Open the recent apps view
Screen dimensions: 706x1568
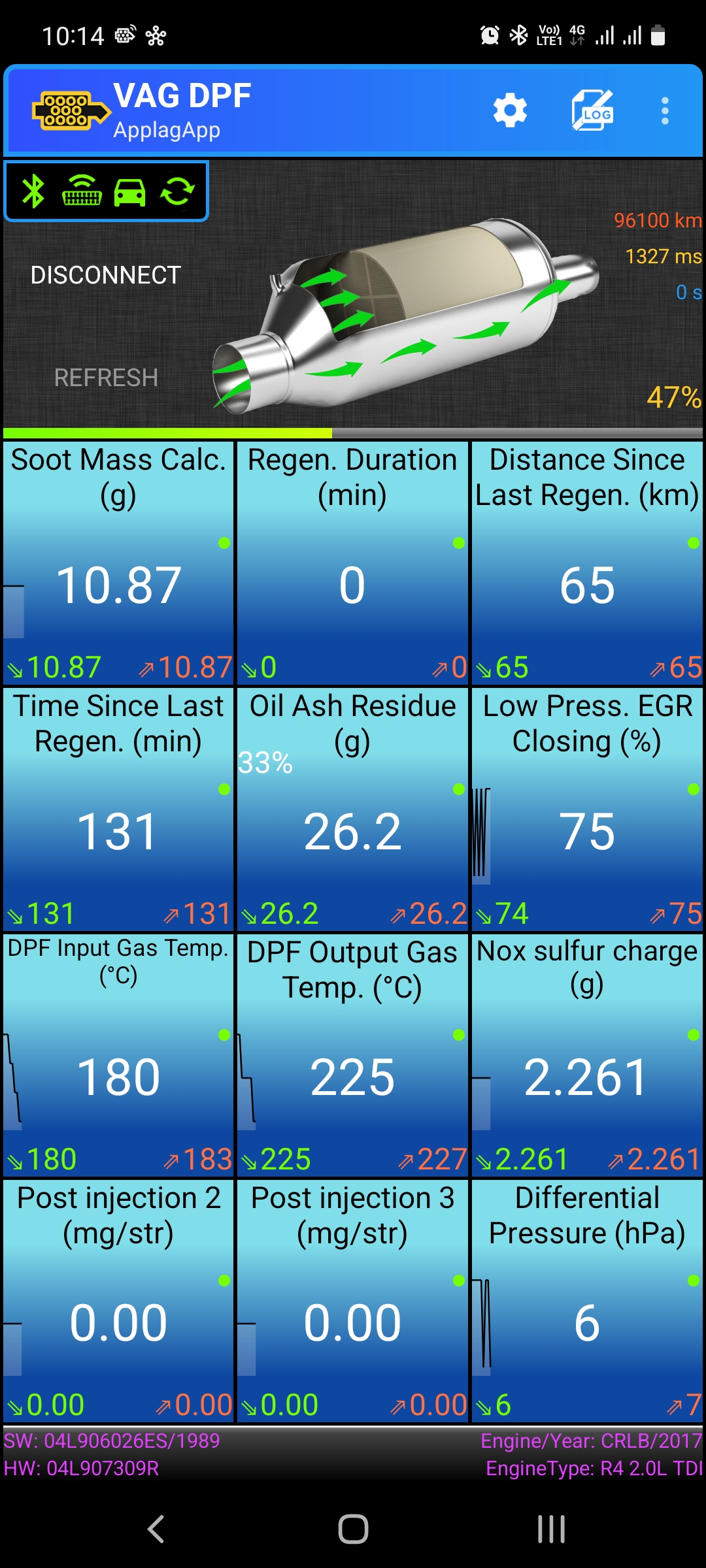click(551, 1529)
